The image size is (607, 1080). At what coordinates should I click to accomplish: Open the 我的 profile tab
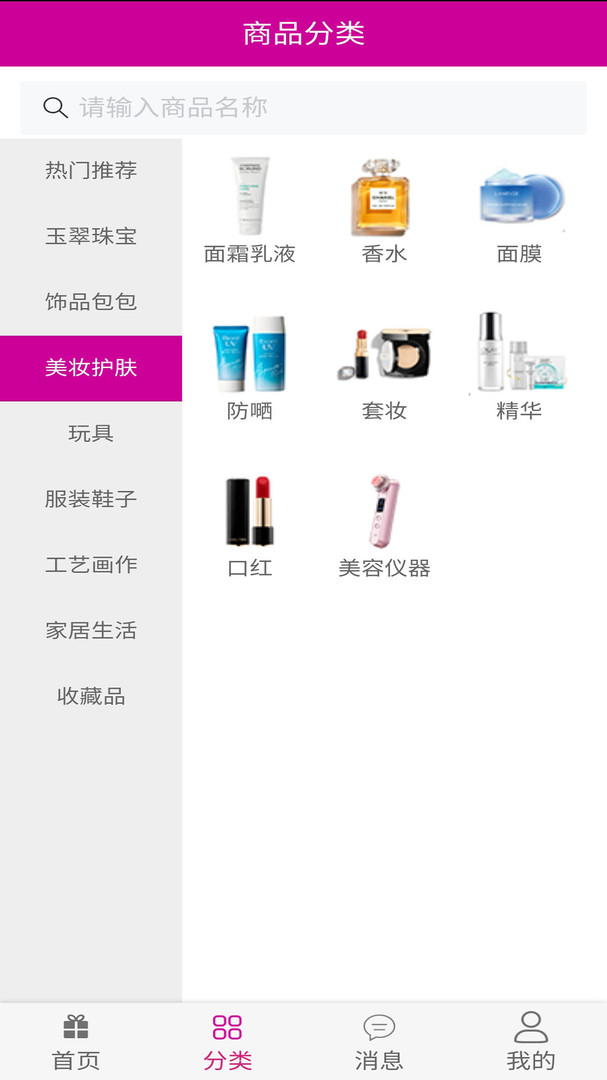coord(531,1042)
